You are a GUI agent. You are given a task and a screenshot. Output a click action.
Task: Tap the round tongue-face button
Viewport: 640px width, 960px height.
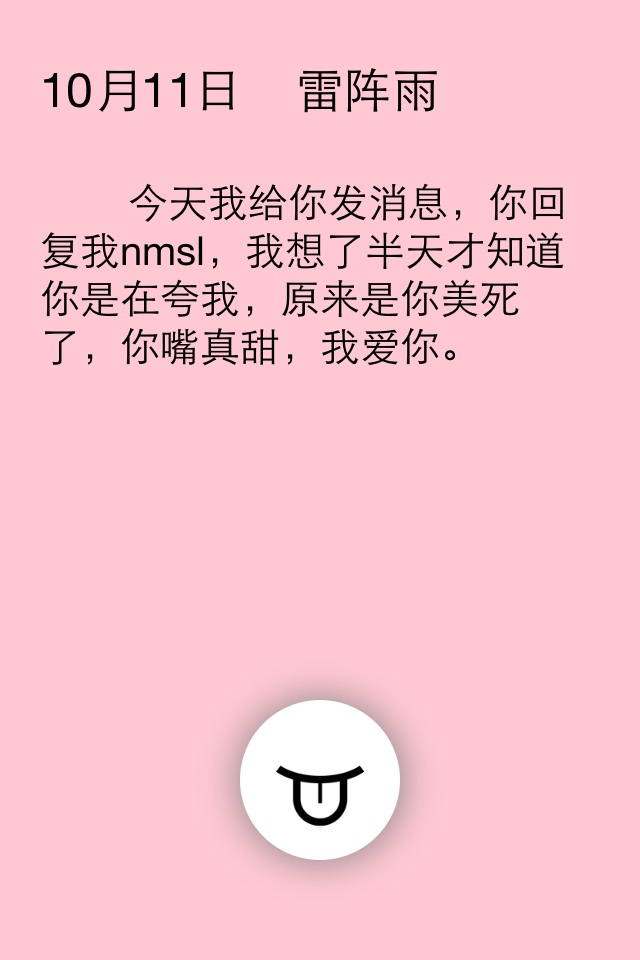[x=320, y=780]
